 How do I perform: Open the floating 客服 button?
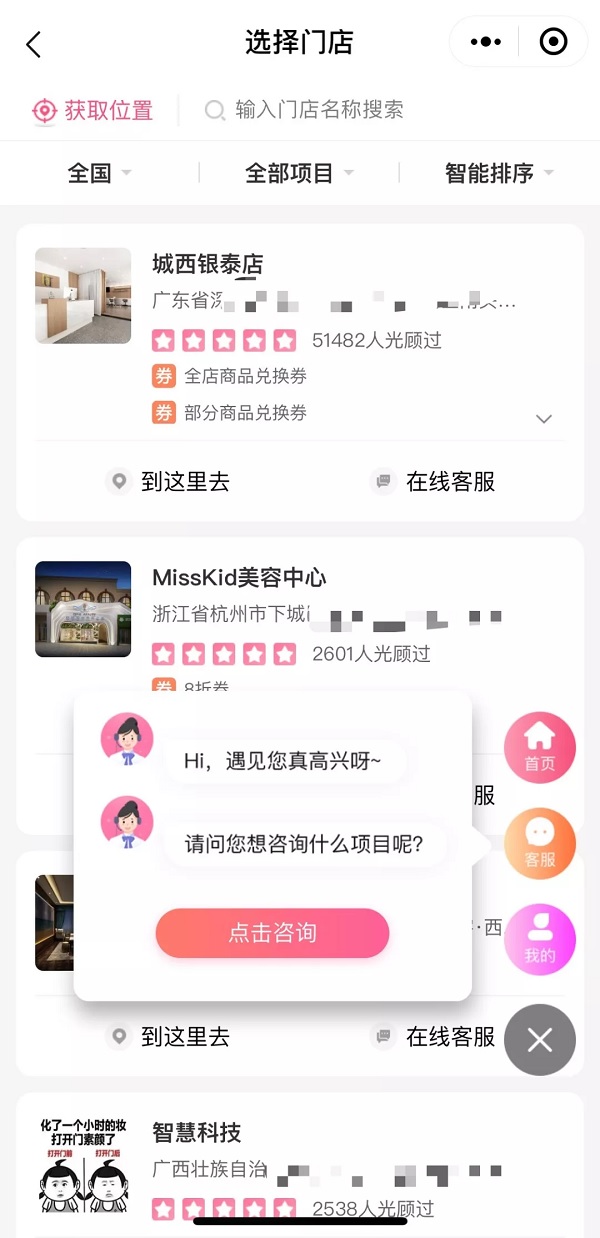point(540,843)
